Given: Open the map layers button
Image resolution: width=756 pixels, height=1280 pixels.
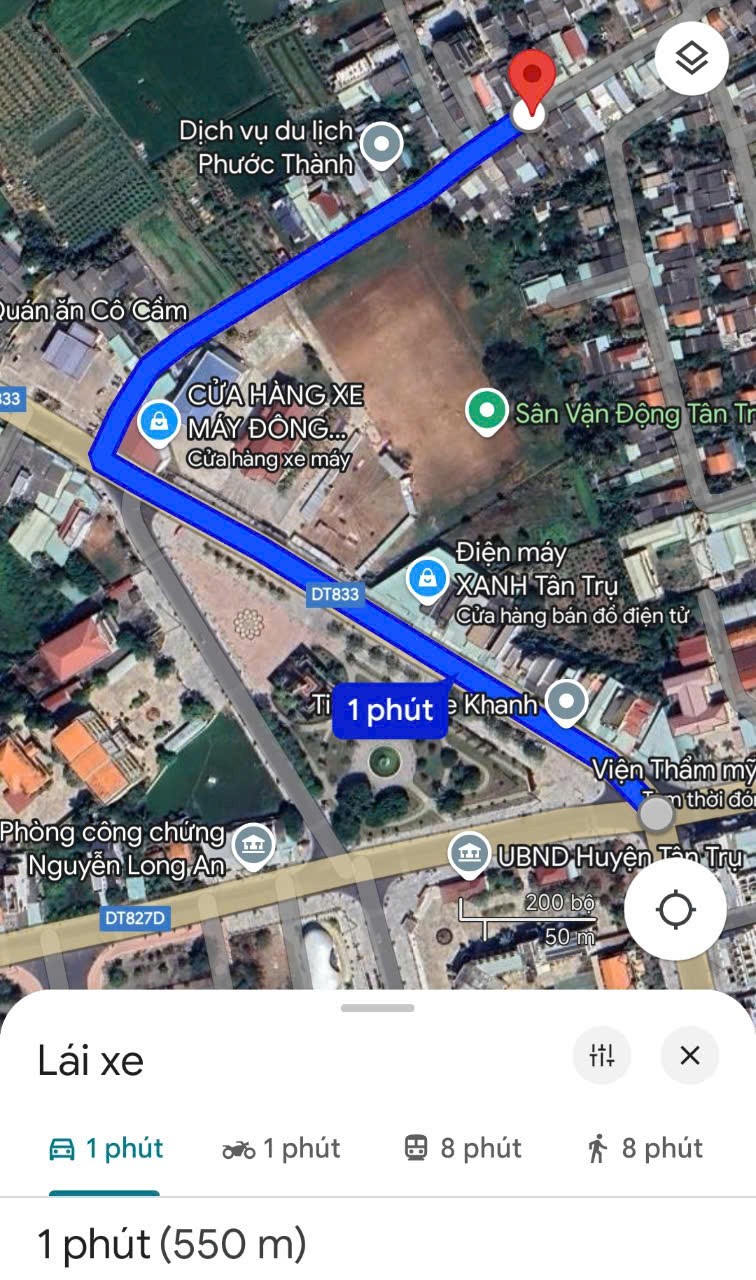Looking at the screenshot, I should 692,58.
